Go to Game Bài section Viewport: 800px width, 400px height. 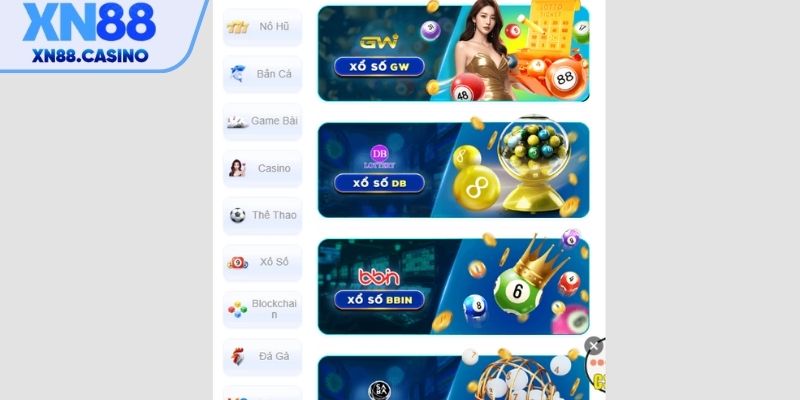click(x=262, y=121)
